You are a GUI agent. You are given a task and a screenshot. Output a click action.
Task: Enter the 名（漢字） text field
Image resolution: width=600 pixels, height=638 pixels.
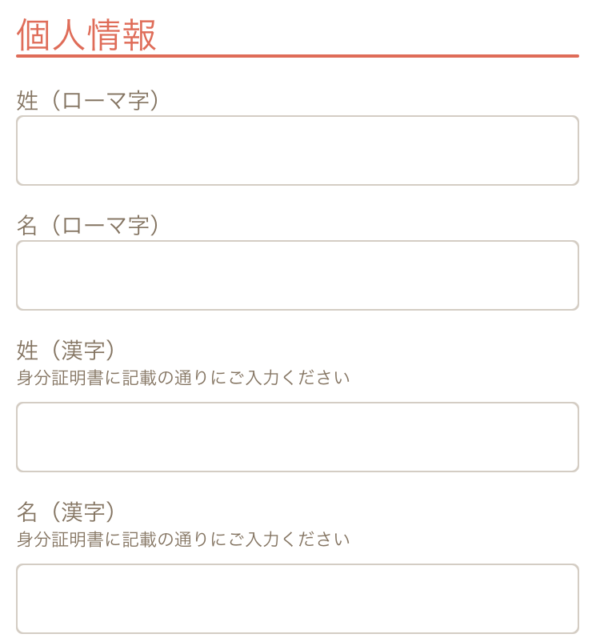pos(297,598)
